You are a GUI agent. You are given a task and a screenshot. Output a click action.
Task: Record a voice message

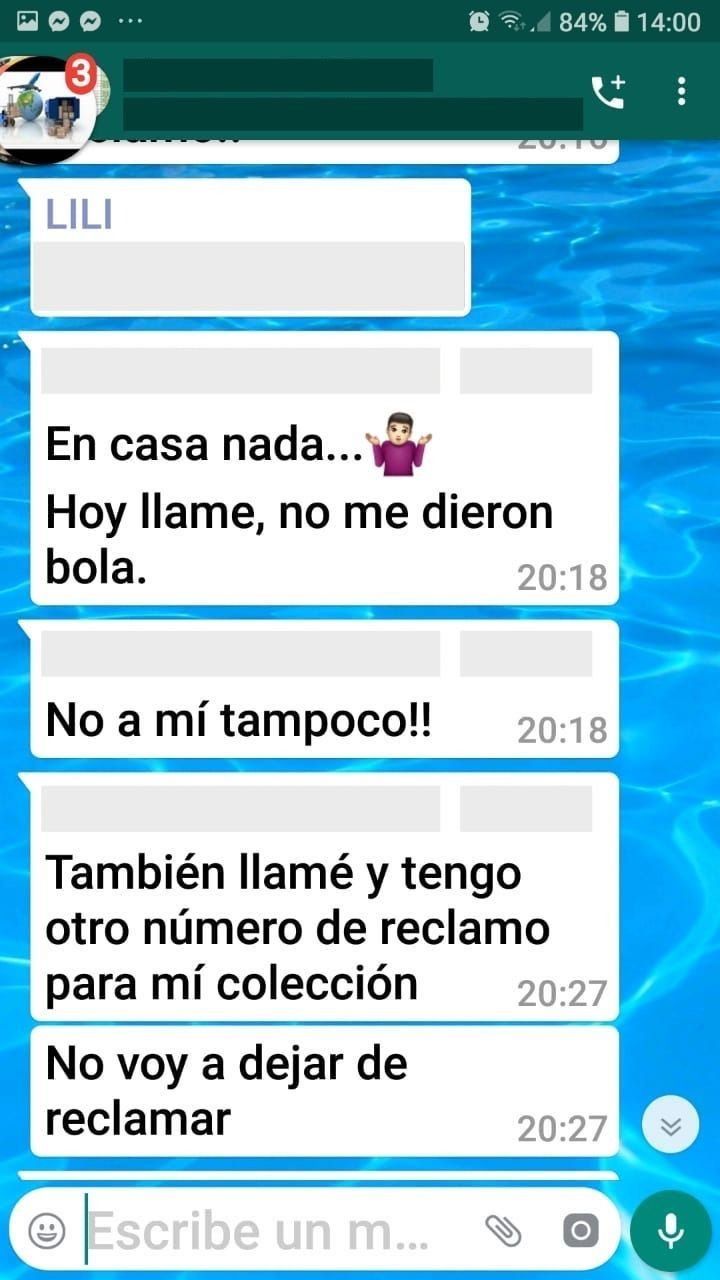(x=670, y=1231)
